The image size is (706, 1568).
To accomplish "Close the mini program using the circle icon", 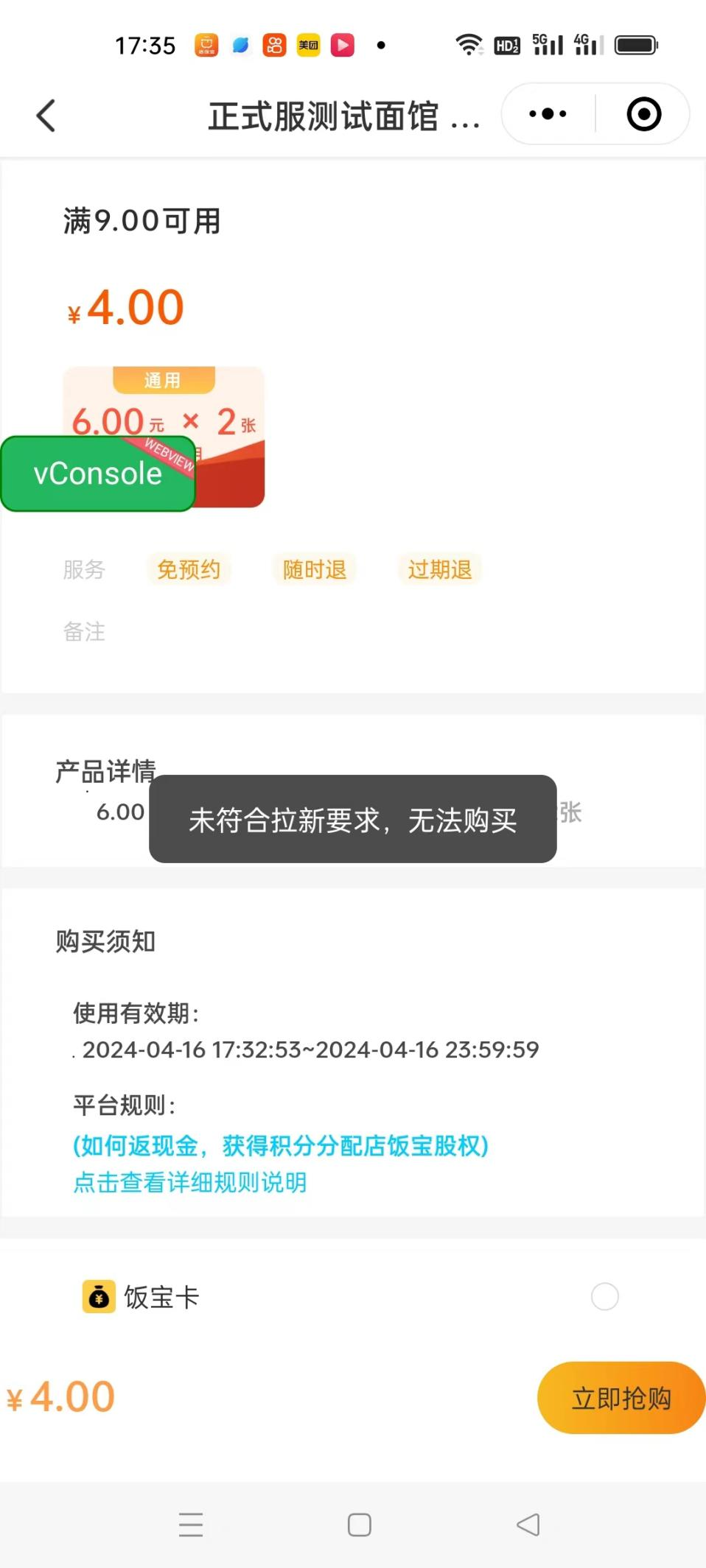I will [x=643, y=114].
